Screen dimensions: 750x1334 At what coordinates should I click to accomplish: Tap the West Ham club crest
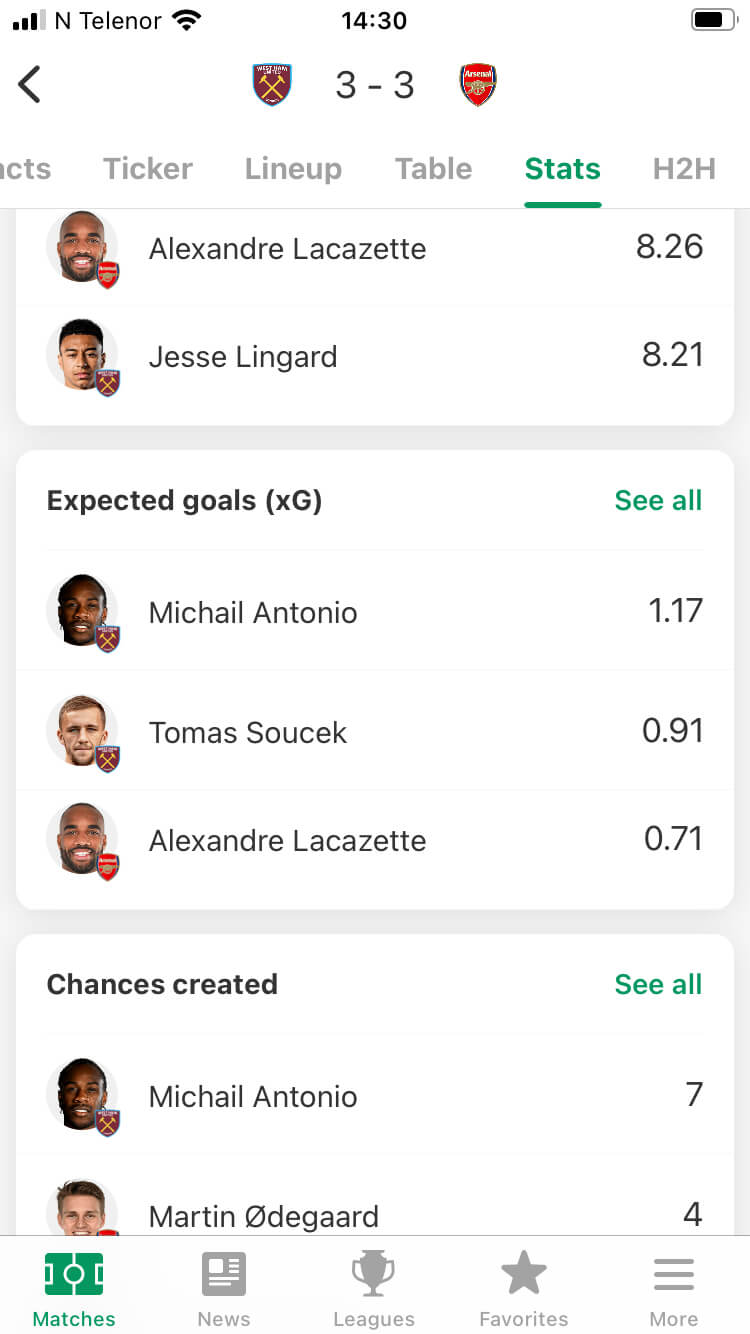click(272, 84)
